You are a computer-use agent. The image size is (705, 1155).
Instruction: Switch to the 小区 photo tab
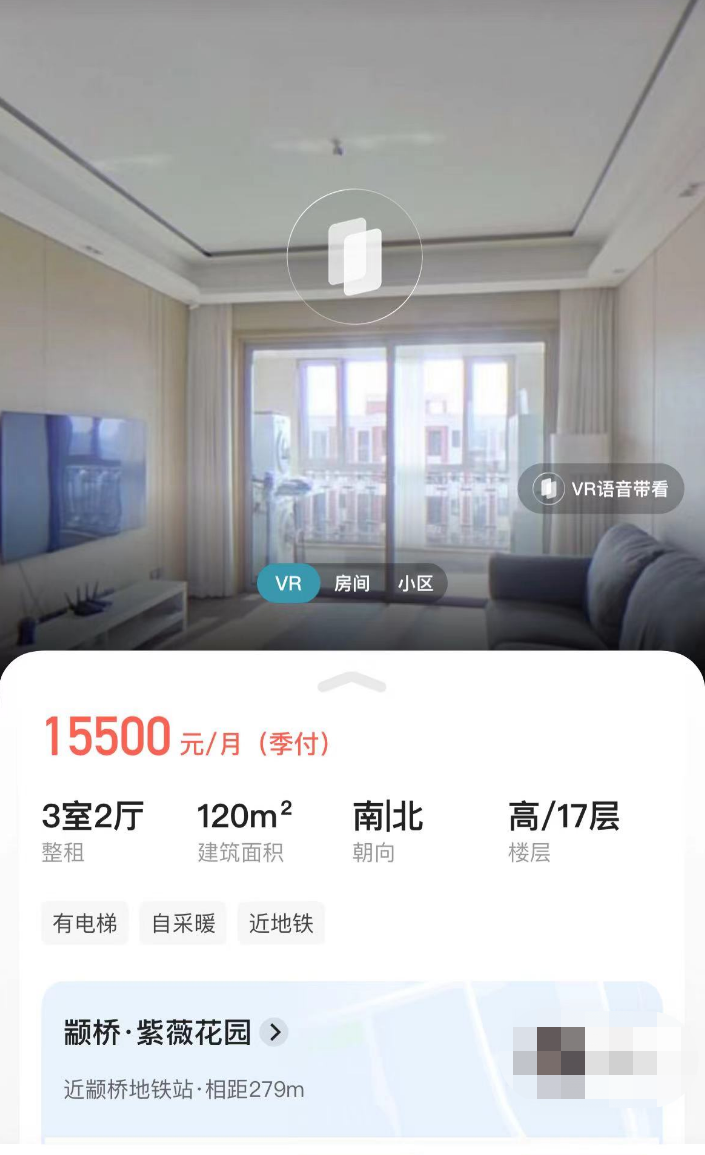click(x=415, y=584)
